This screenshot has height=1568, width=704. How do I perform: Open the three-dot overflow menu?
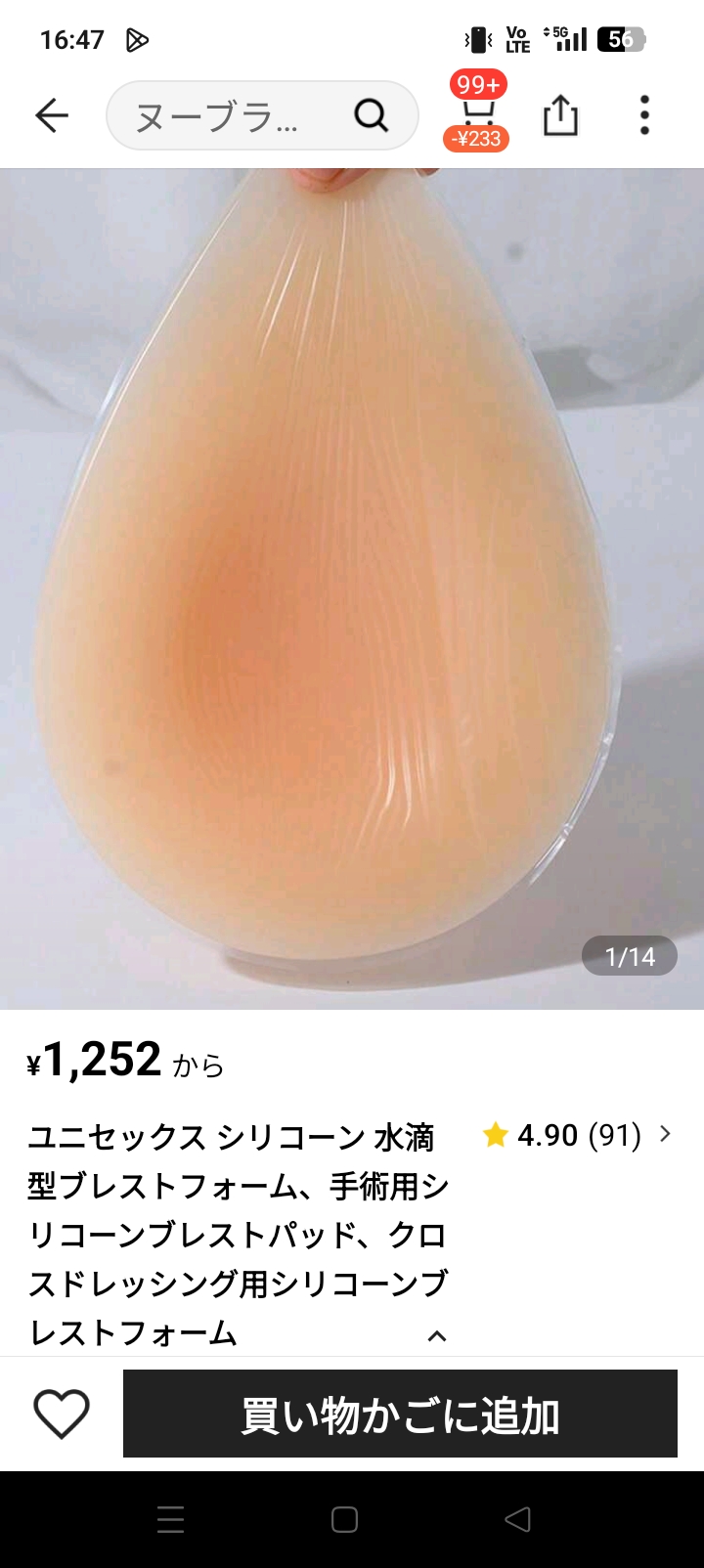click(x=644, y=115)
